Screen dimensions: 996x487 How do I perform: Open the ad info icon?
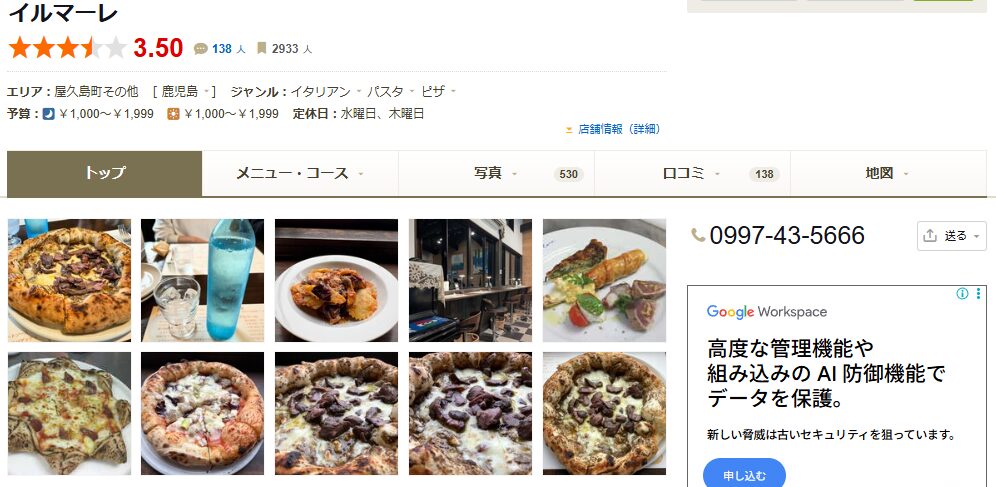pos(962,294)
